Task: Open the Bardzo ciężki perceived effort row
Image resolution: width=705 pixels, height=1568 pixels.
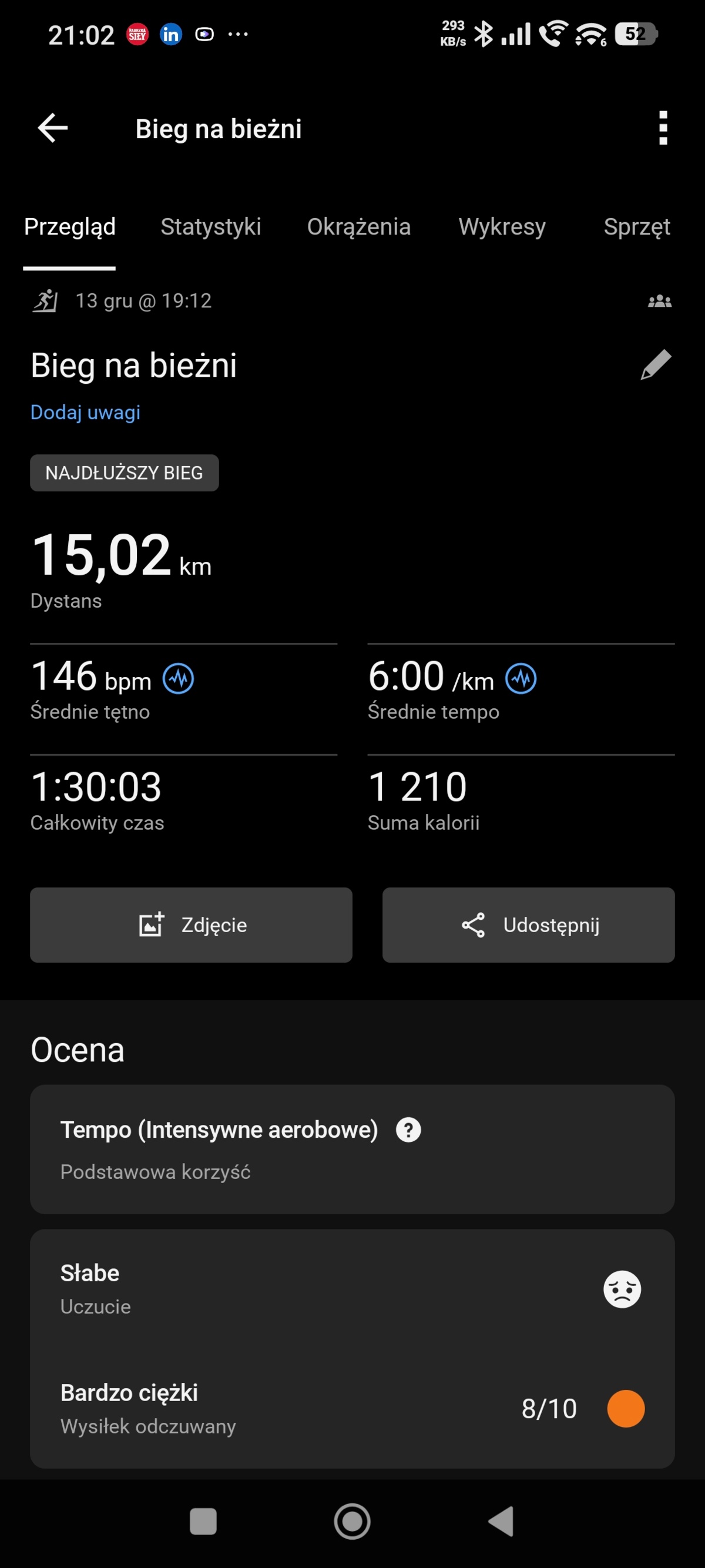Action: coord(352,1409)
